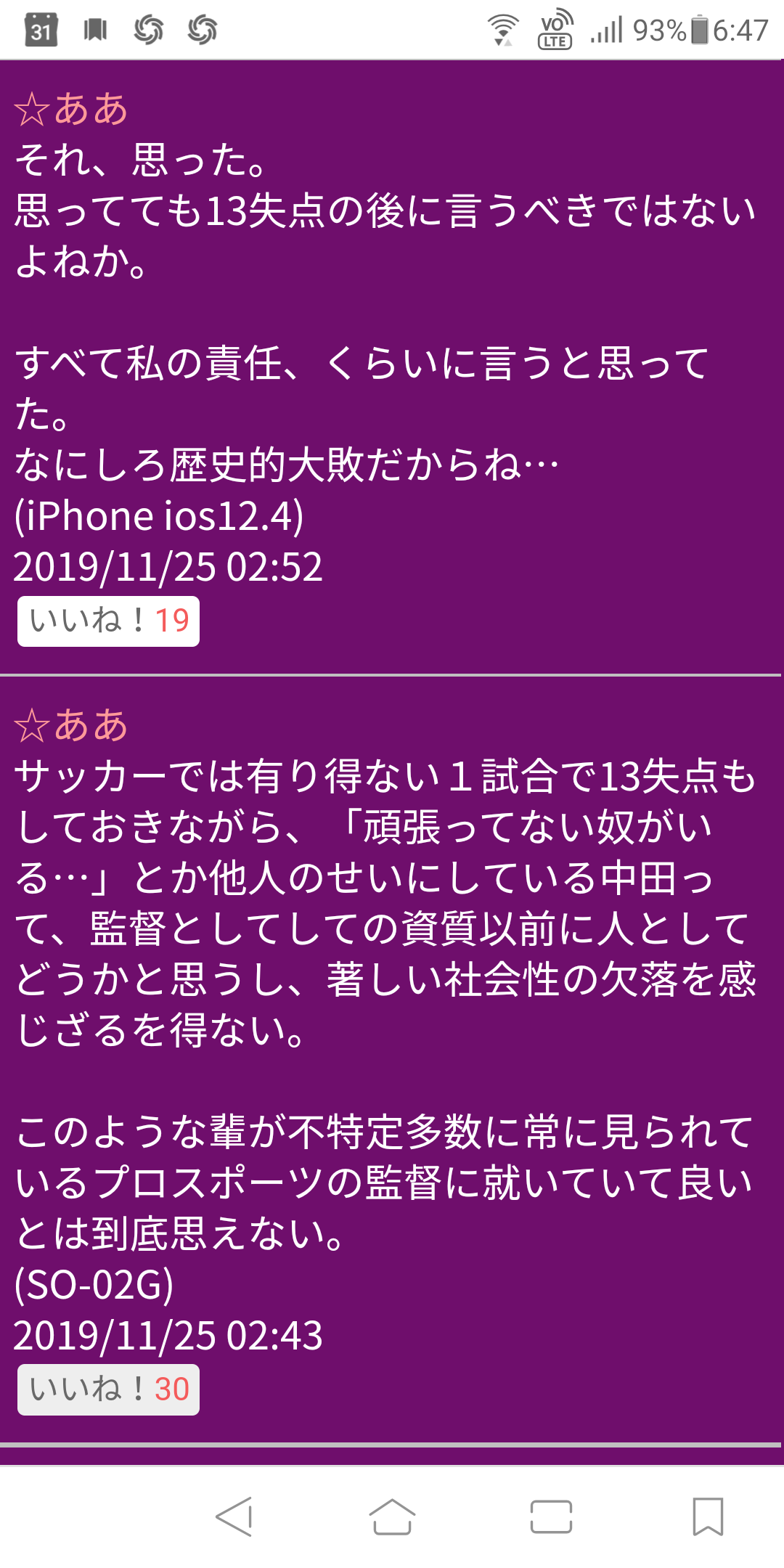Like the comment posted at 02:43
The height and width of the screenshot is (1568, 784).
tap(108, 1389)
